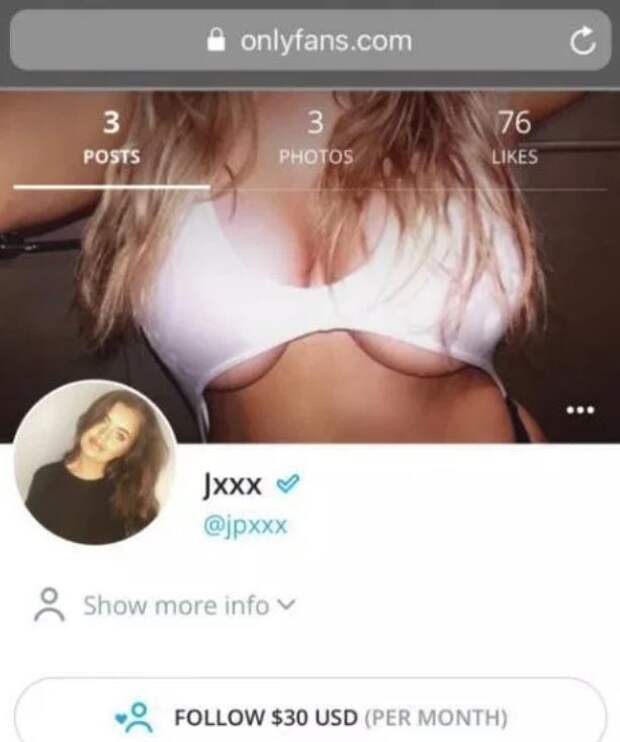Viewport: 620px width, 742px height.
Task: Open the @jpxxx username link
Action: tap(245, 525)
